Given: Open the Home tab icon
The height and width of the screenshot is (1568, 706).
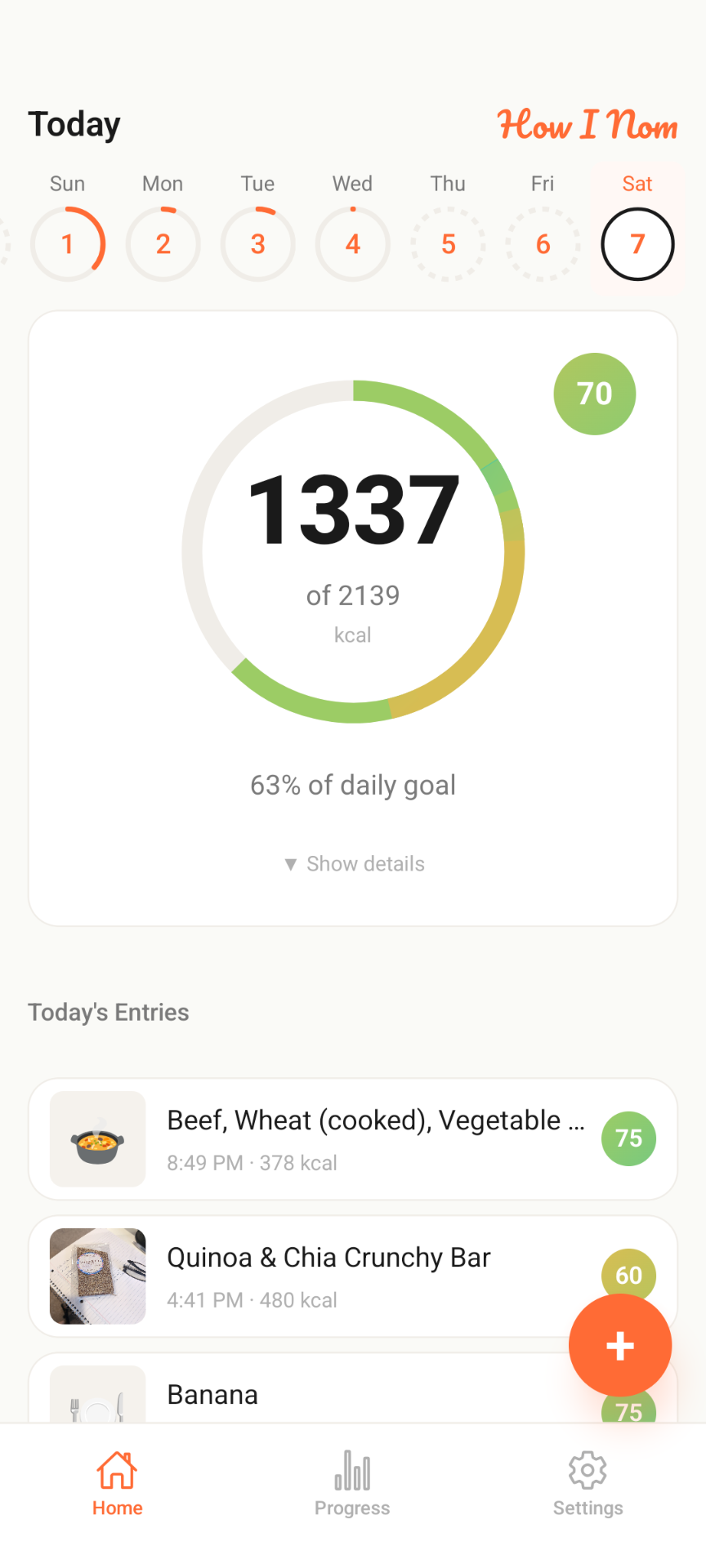Looking at the screenshot, I should pyautogui.click(x=117, y=1468).
